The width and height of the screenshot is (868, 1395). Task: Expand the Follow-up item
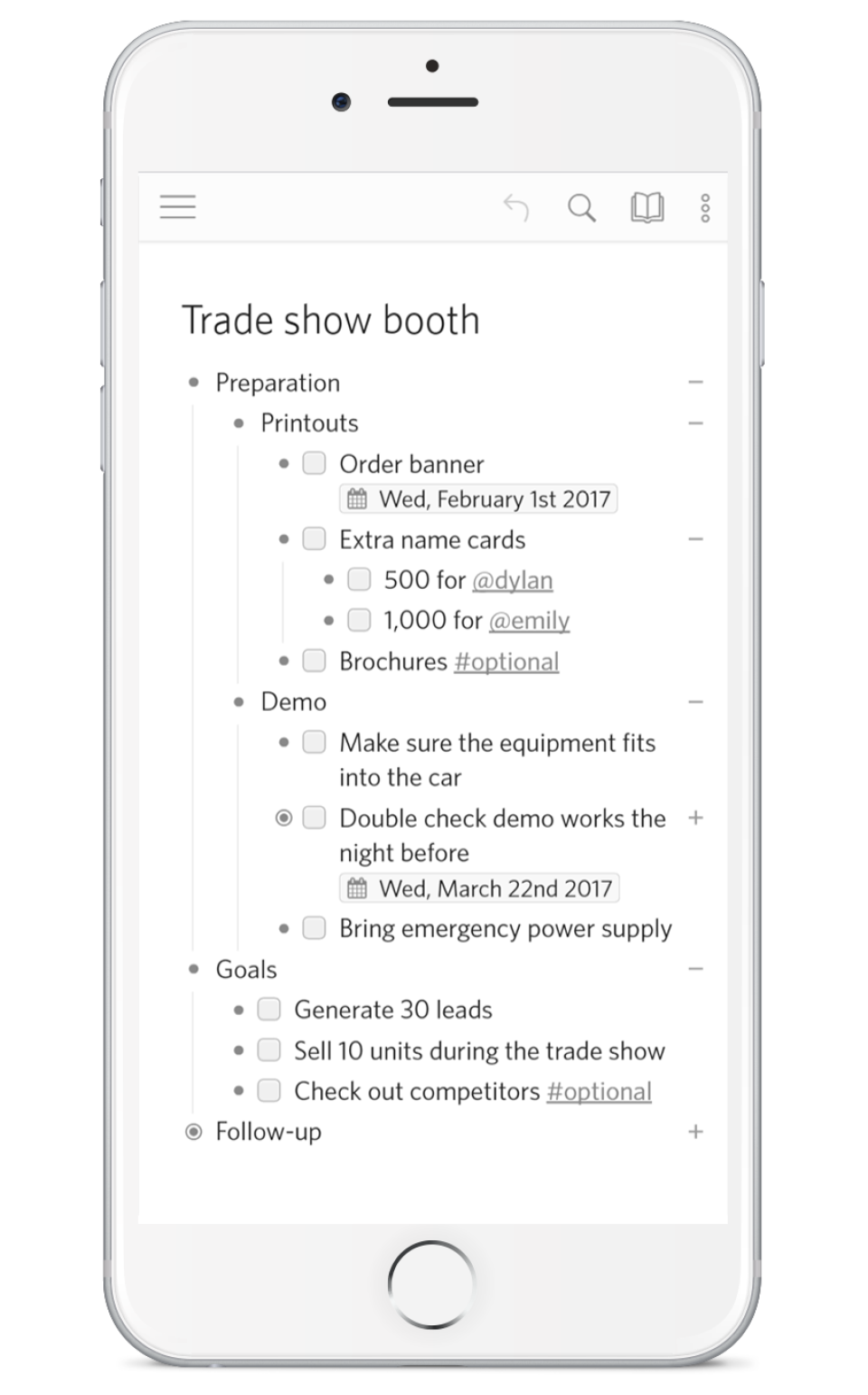tap(695, 1132)
